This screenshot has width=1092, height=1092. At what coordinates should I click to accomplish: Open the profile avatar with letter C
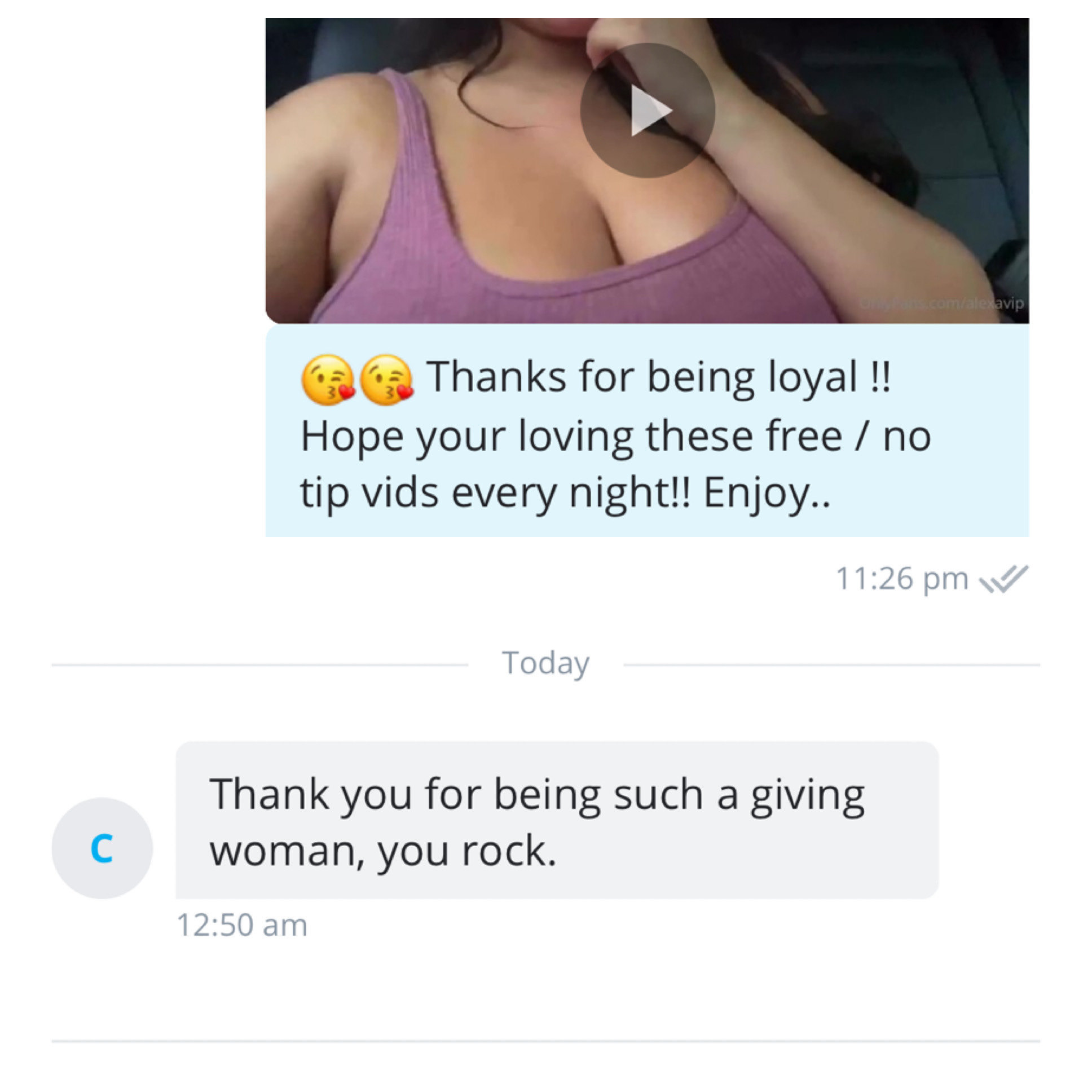pos(102,848)
